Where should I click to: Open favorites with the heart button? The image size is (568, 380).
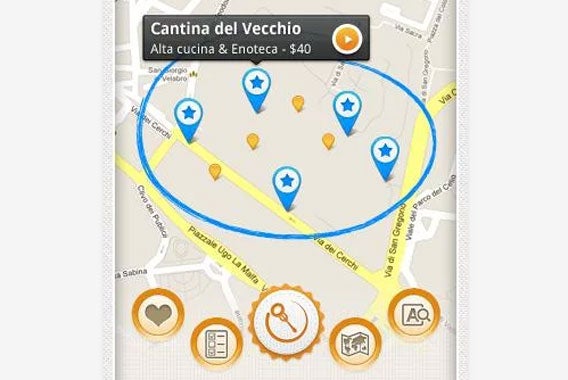click(x=158, y=315)
